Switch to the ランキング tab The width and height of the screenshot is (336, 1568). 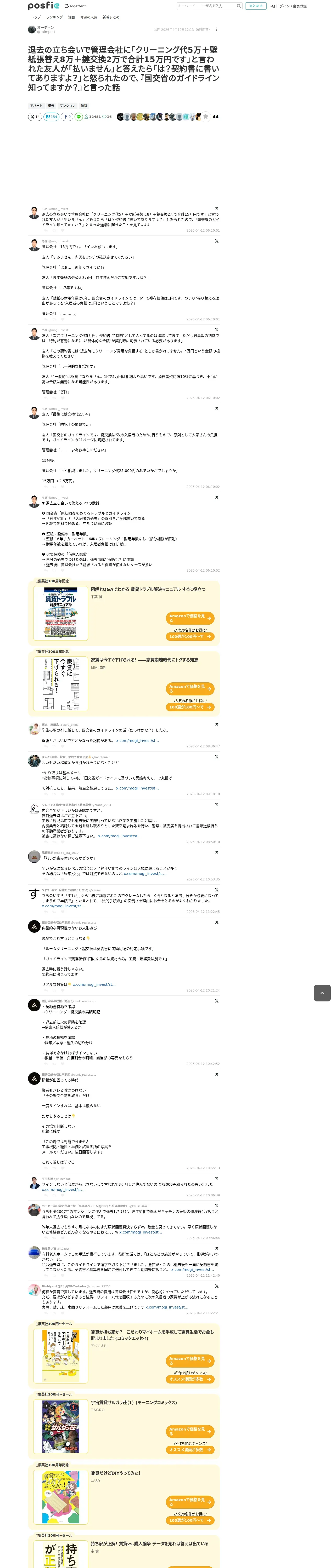coord(54,17)
